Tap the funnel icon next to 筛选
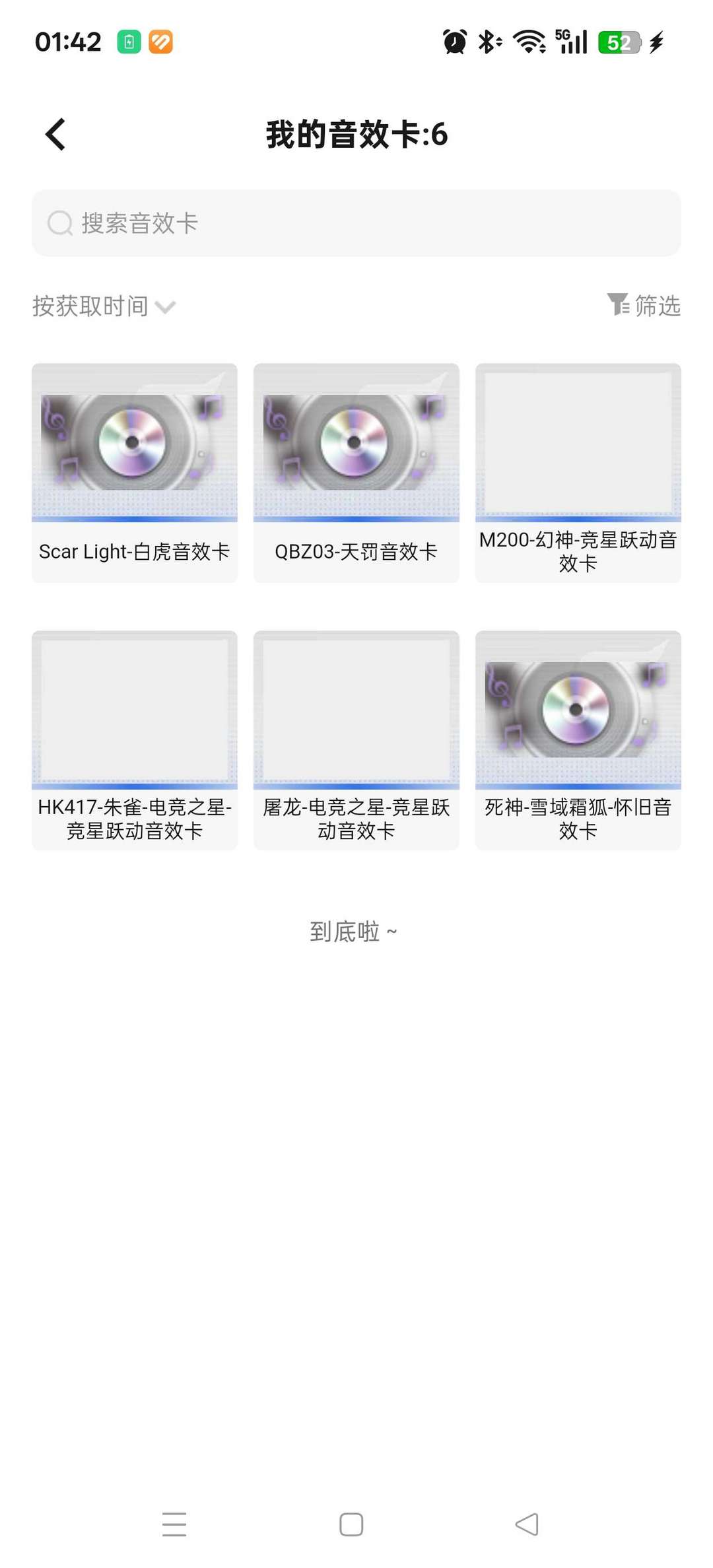 [618, 305]
